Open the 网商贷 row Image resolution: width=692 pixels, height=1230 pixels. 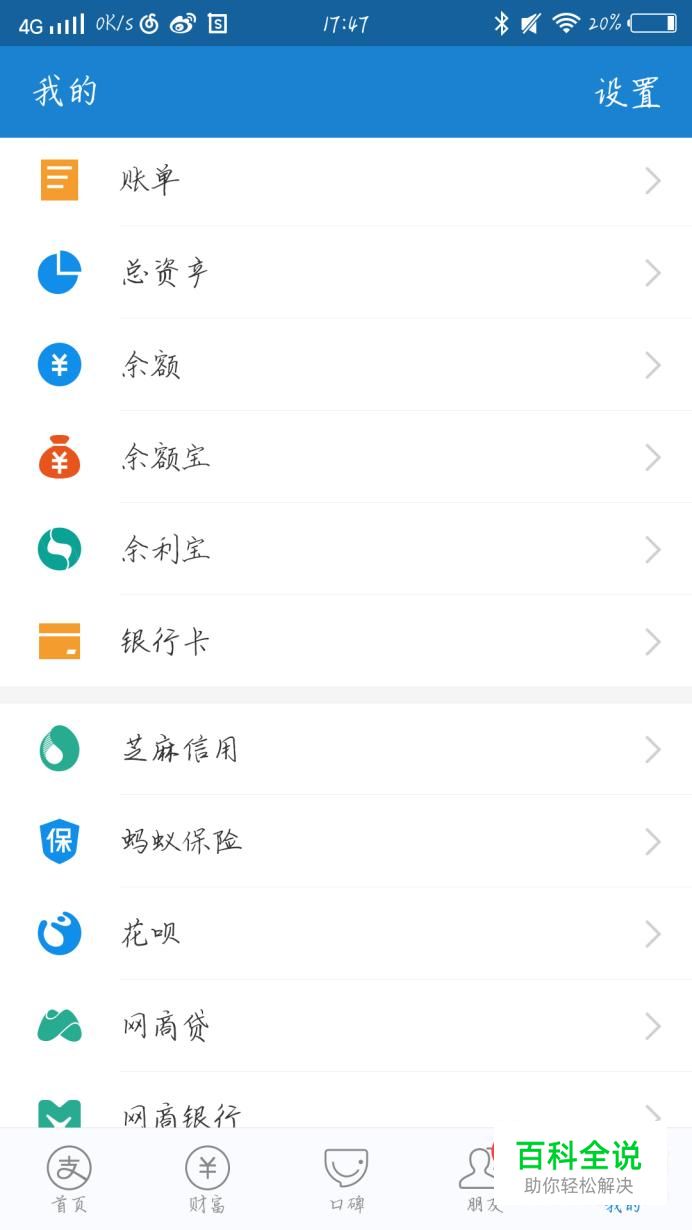coord(346,1026)
